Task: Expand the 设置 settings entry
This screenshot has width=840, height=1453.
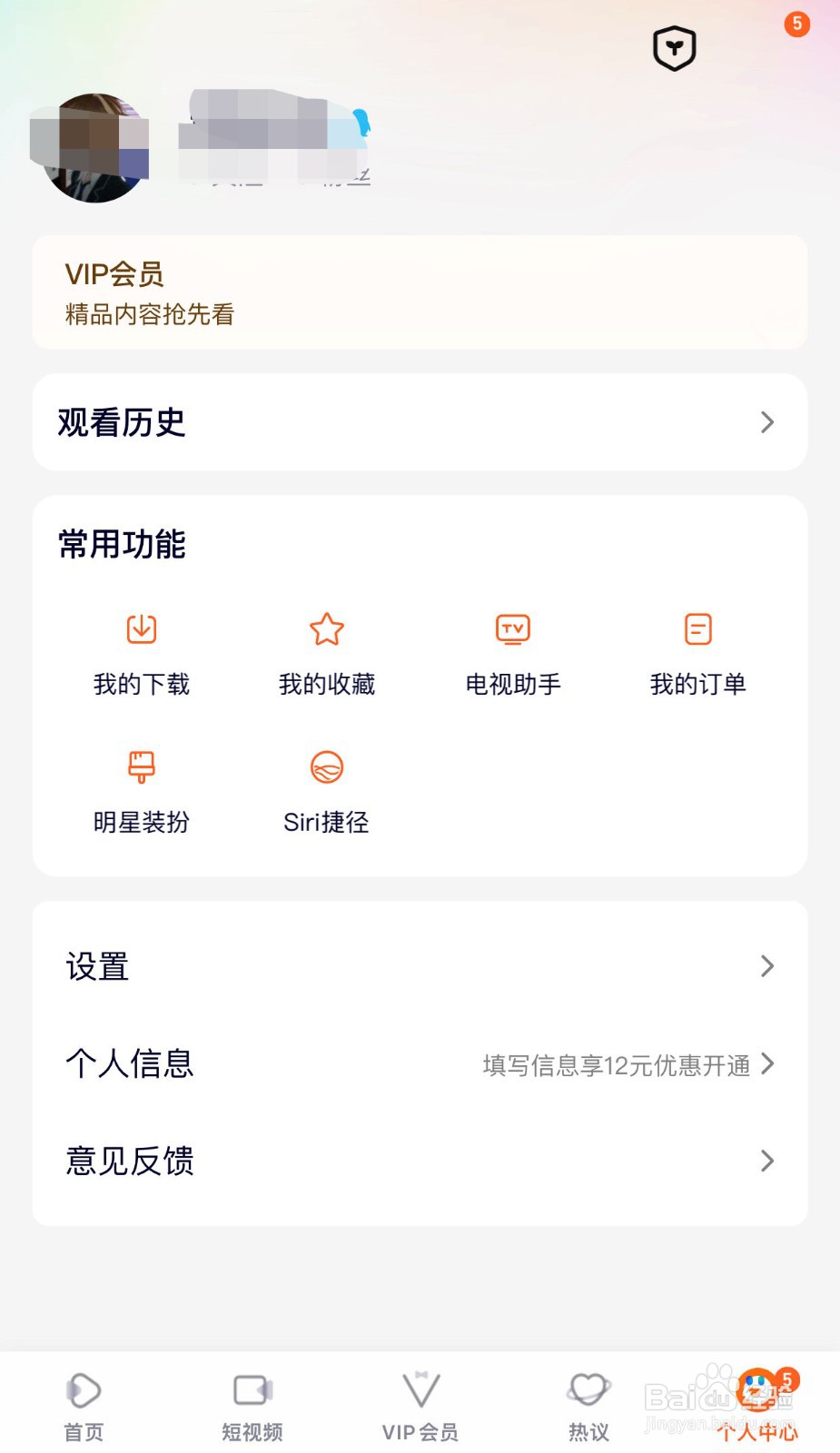Action: pos(420,965)
